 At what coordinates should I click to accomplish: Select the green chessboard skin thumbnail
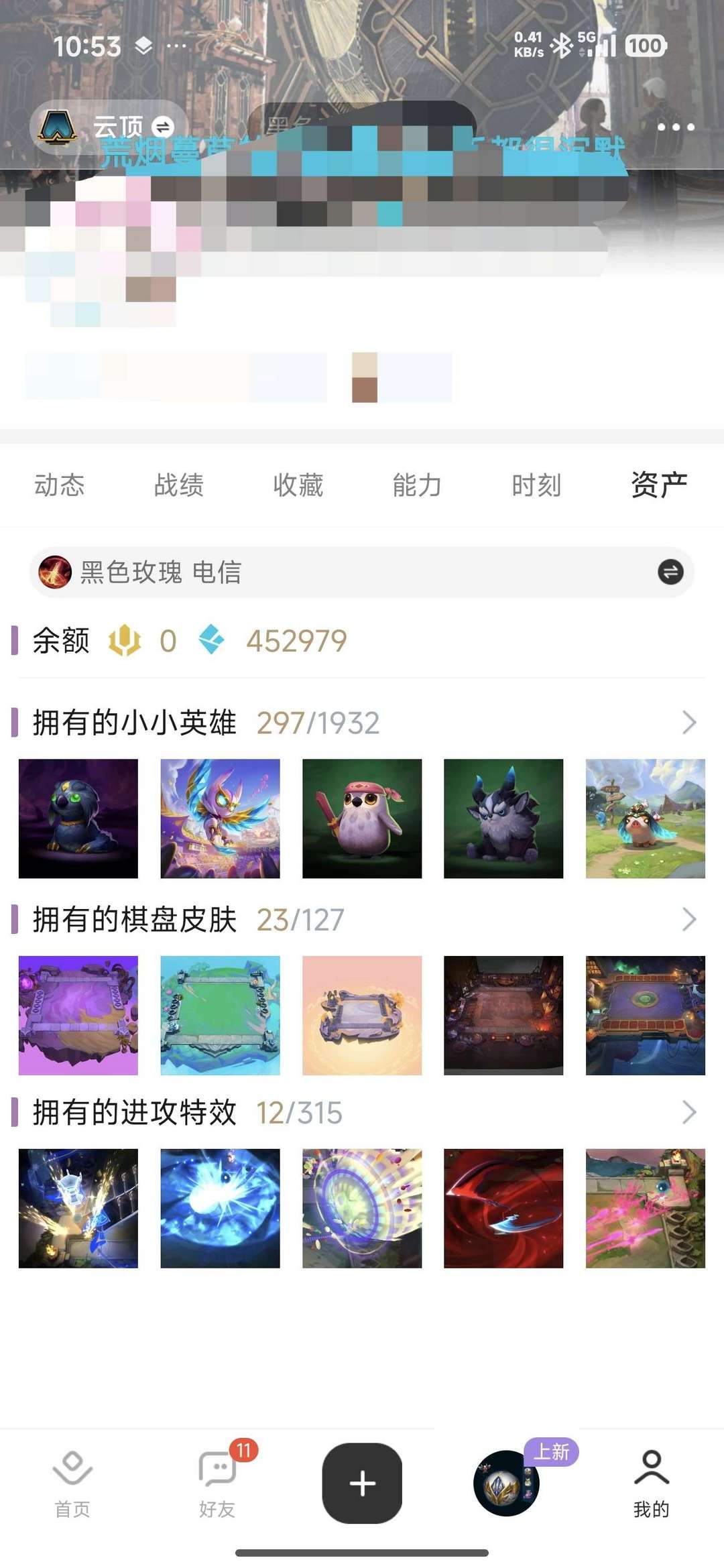220,1015
